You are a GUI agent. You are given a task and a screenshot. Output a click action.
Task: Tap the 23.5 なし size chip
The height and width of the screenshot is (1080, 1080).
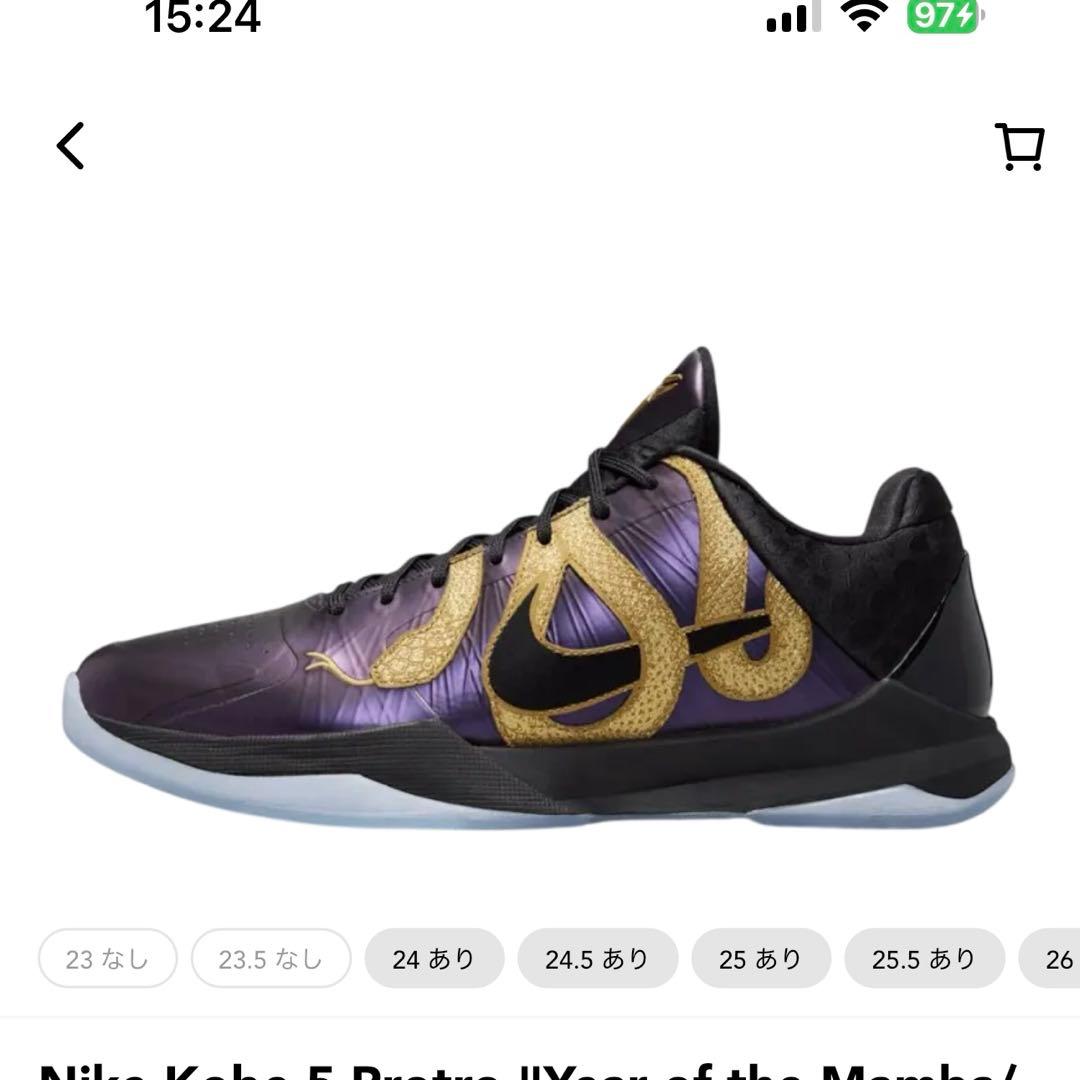coord(271,959)
